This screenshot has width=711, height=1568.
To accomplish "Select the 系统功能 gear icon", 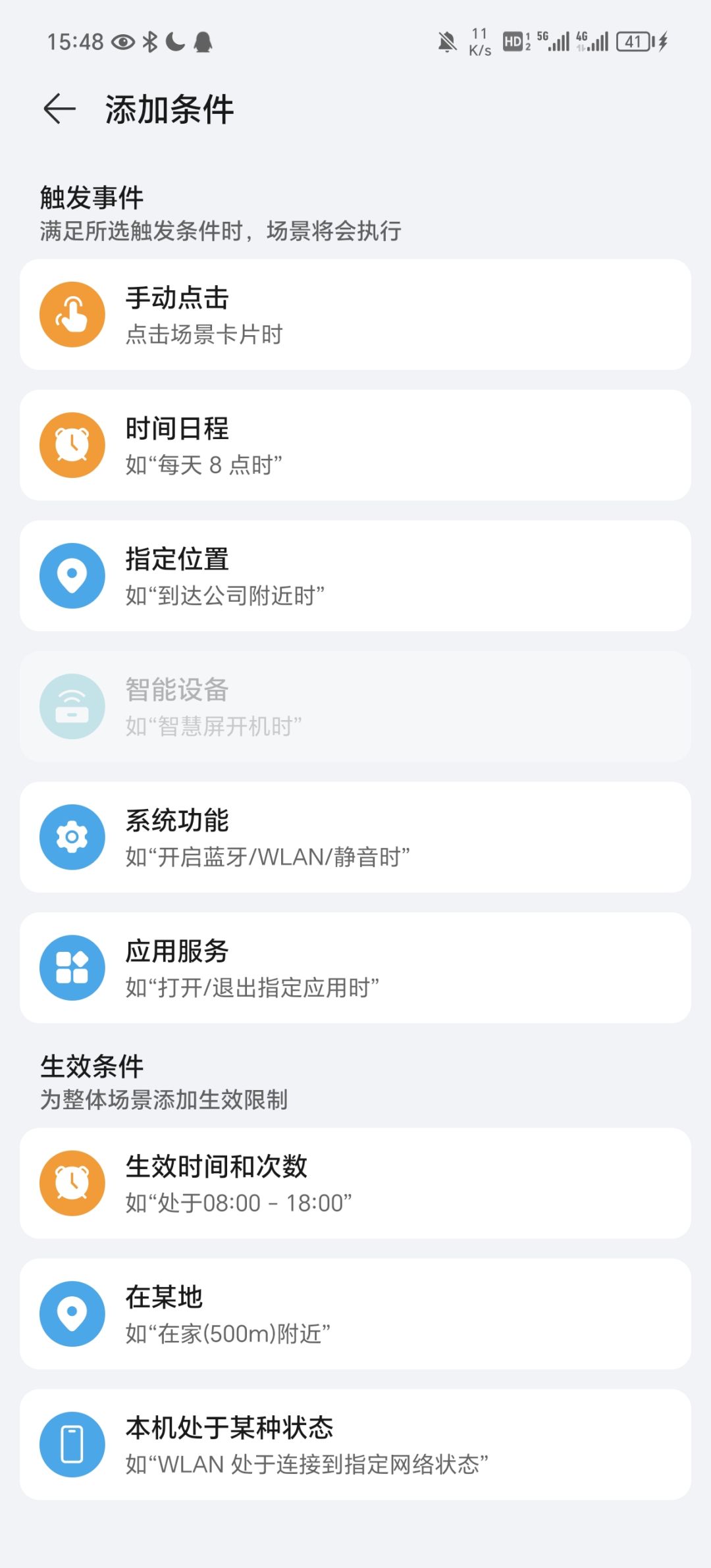I will coord(72,837).
